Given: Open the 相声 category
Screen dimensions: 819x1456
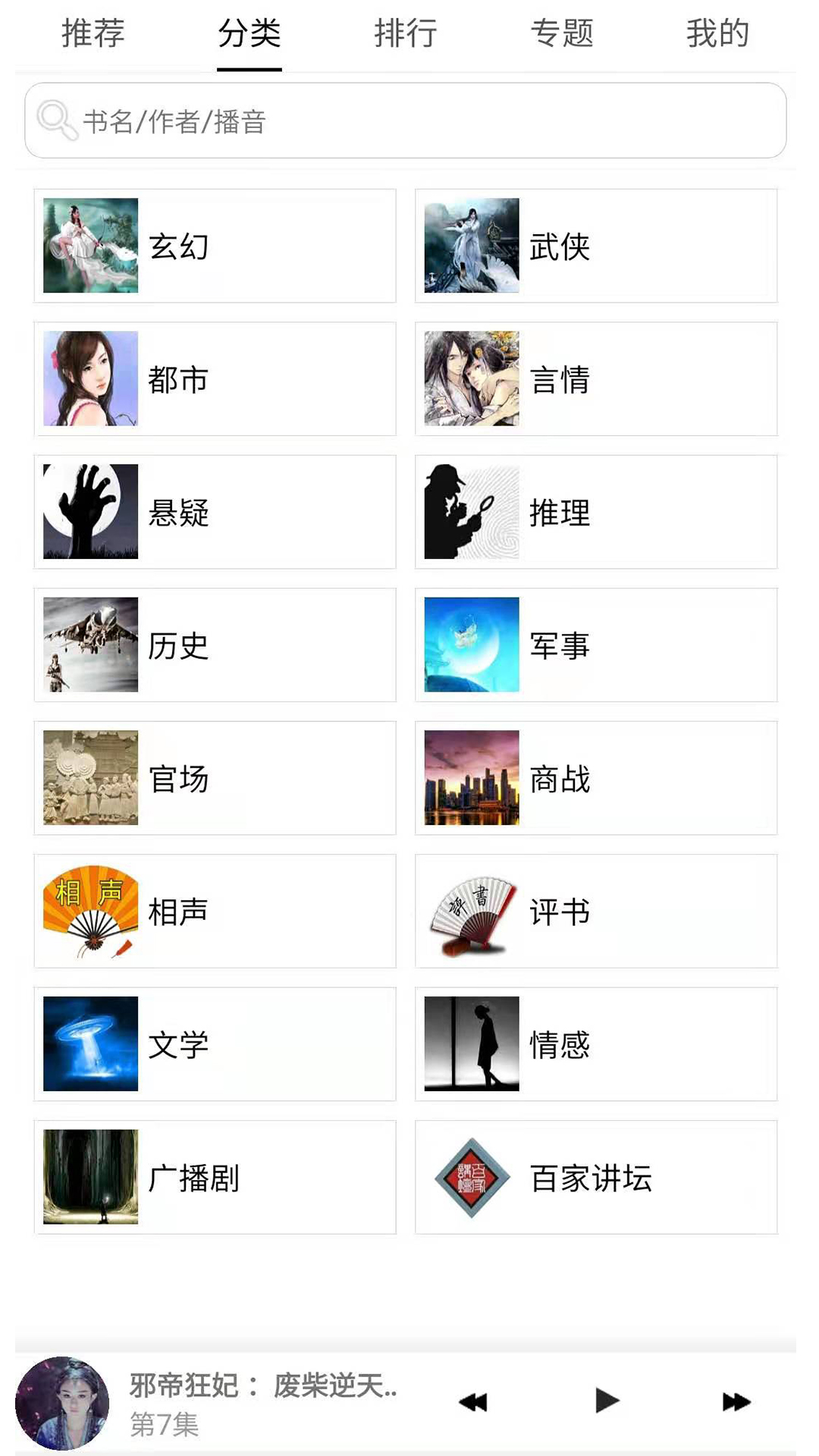Looking at the screenshot, I should click(215, 912).
